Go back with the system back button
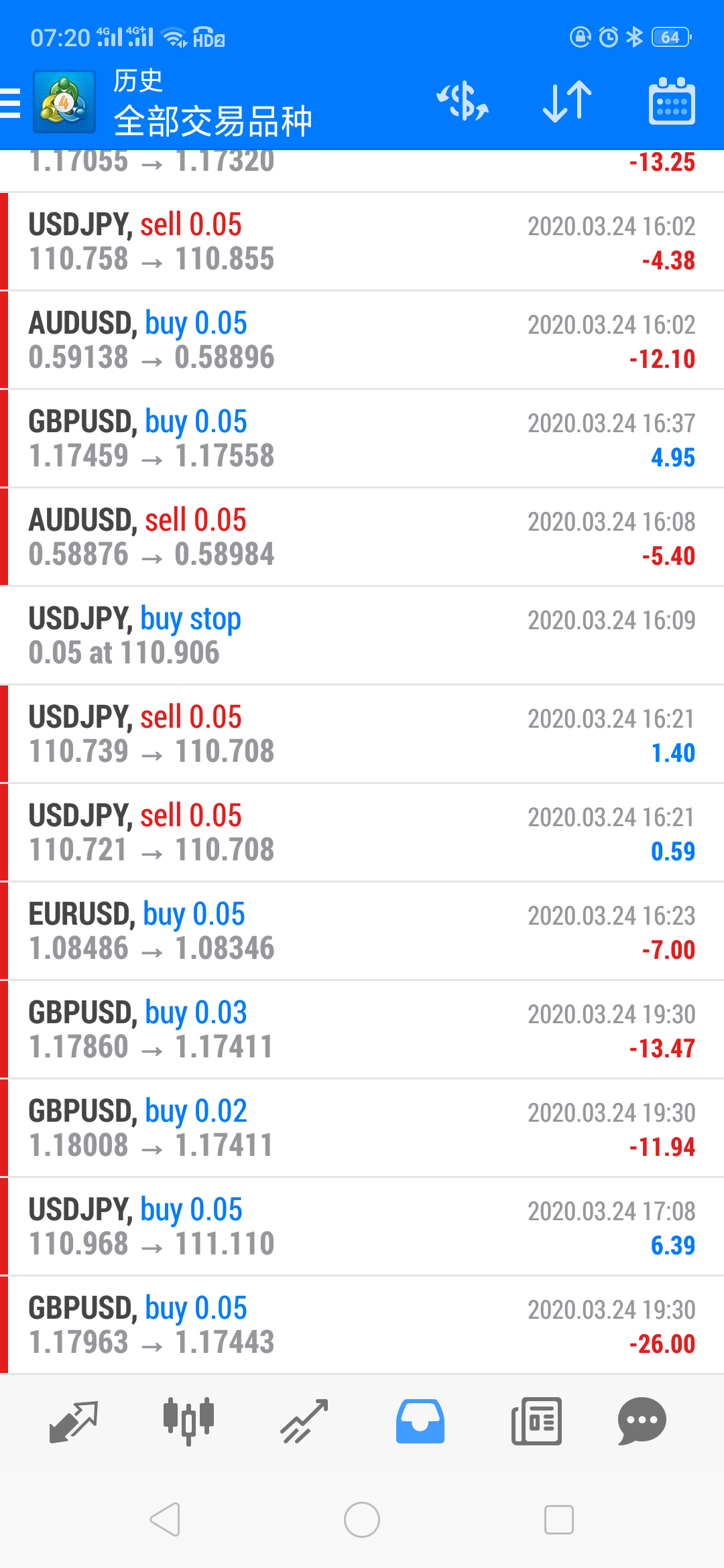Viewport: 724px width, 1568px height. pos(165,1519)
